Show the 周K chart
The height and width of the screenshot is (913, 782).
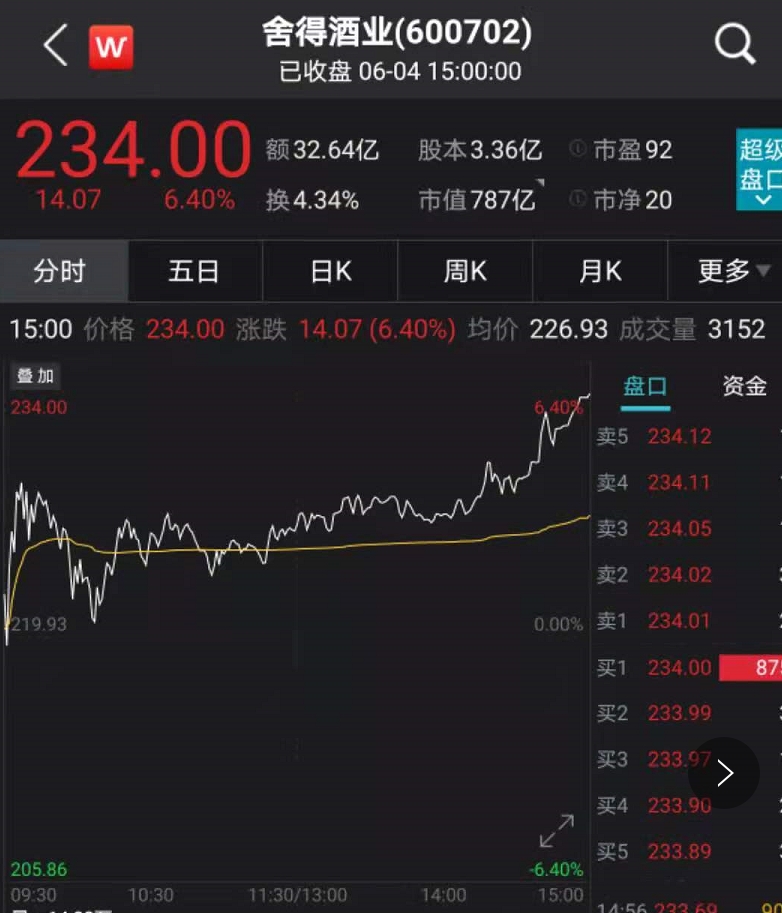pos(465,271)
